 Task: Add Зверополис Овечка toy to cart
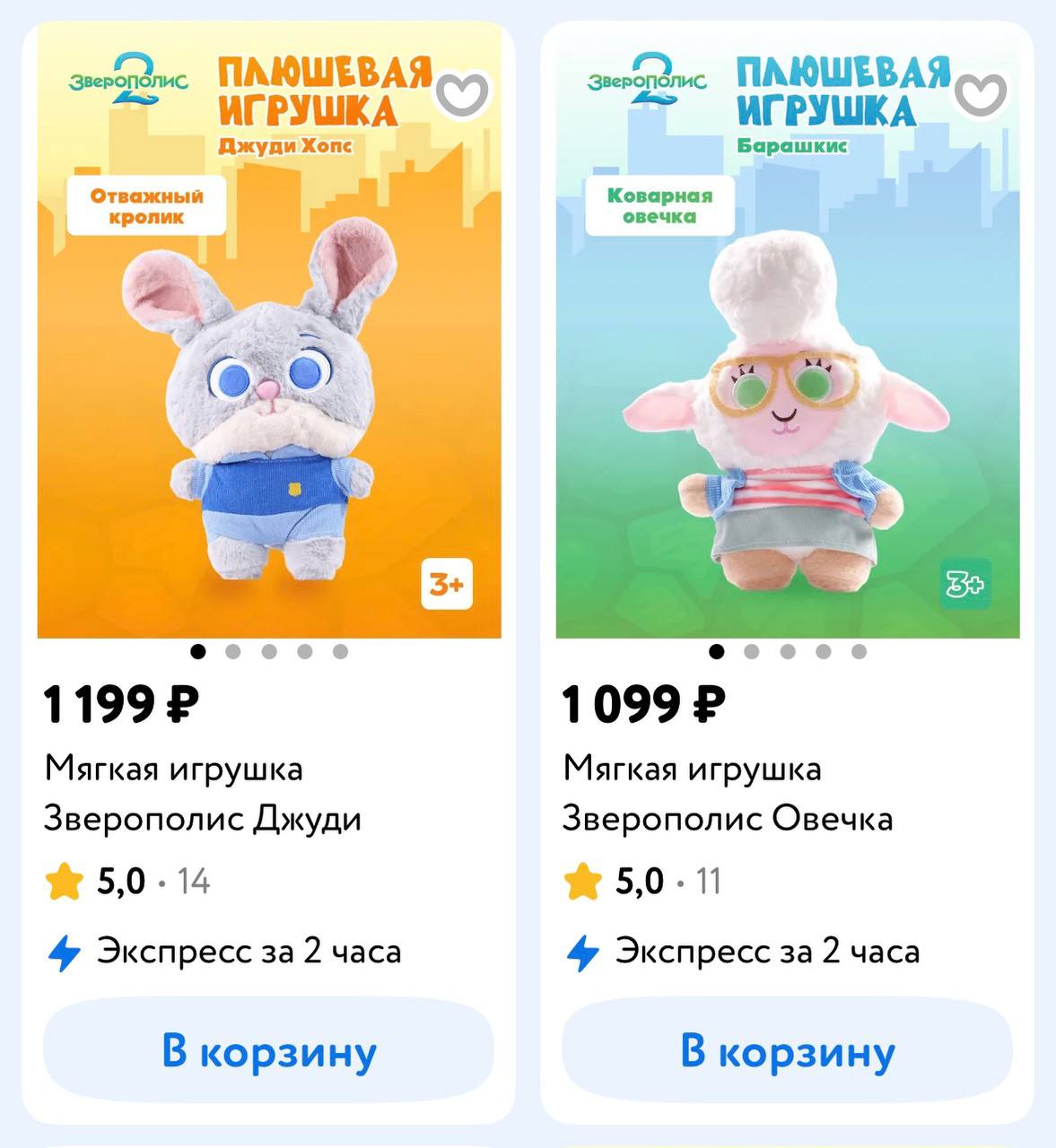787,1051
